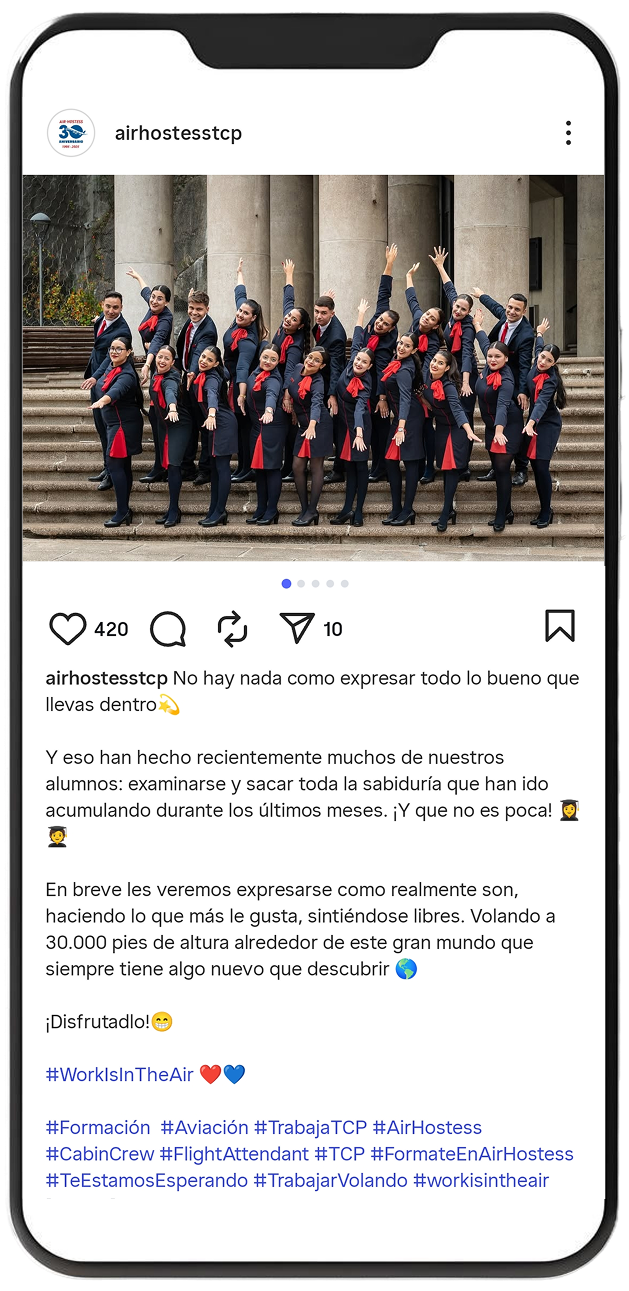Open the #WorkIsInTheAir hashtag
This screenshot has width=629, height=1291.
[x=119, y=1075]
